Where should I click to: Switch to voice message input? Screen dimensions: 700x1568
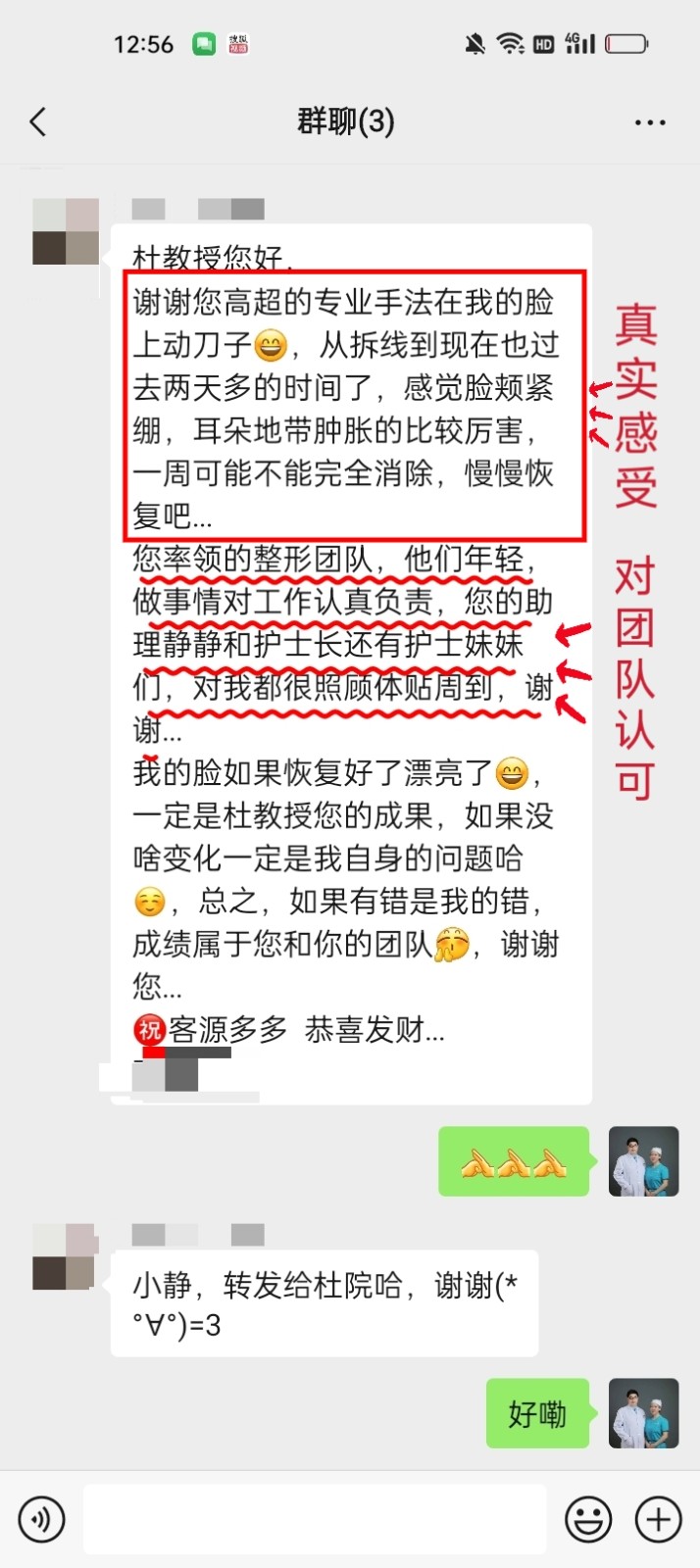click(42, 1519)
